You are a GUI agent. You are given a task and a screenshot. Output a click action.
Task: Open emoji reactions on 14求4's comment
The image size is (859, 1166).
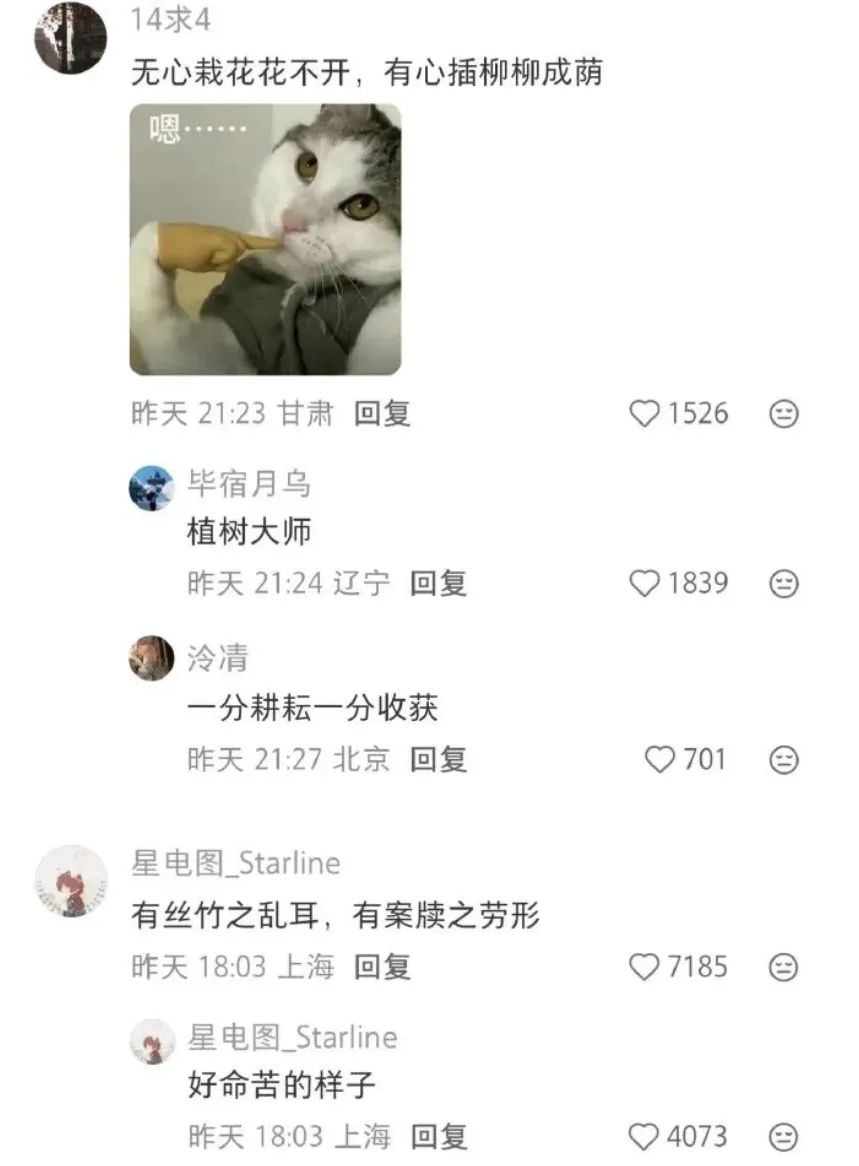(784, 413)
